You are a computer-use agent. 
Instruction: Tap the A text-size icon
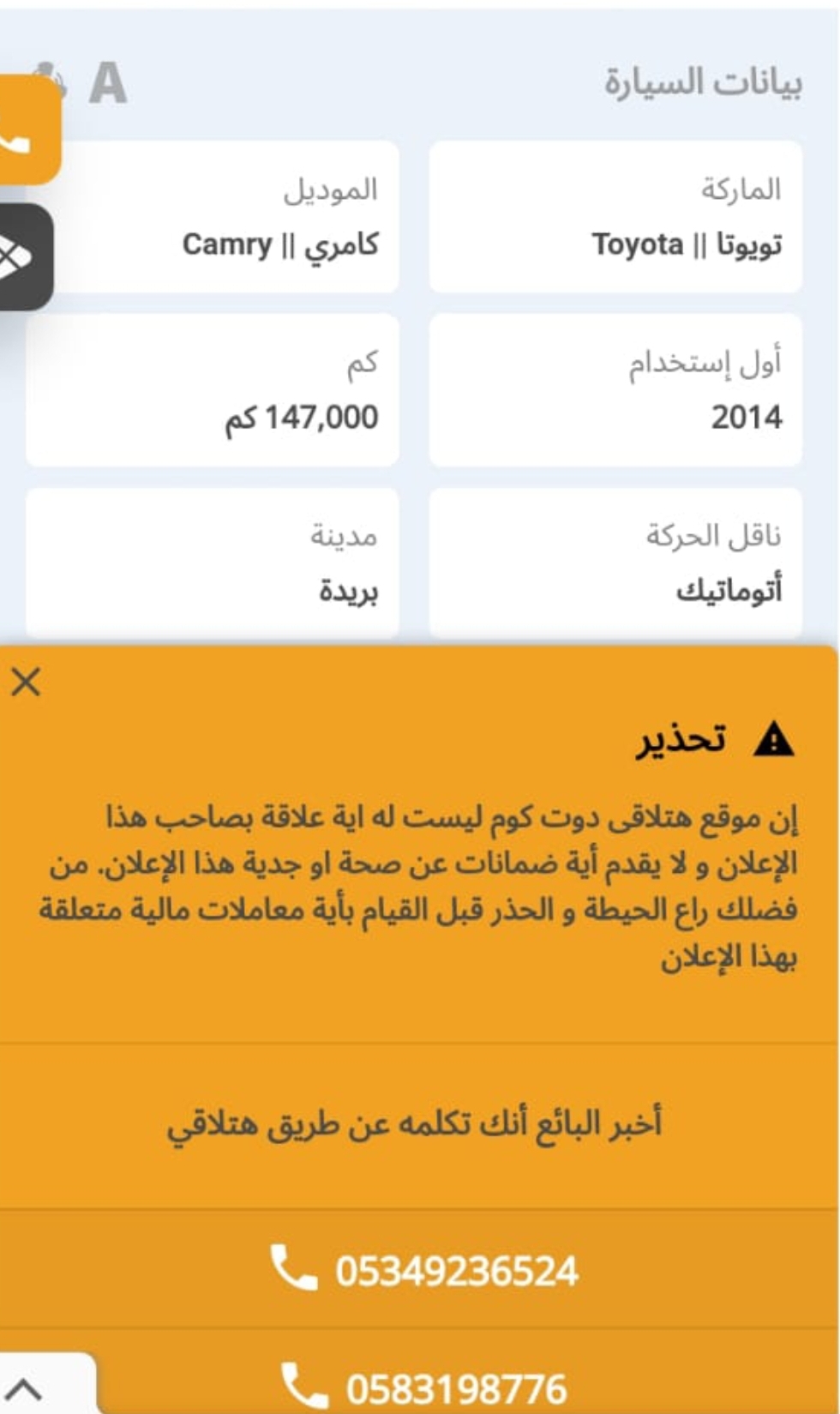pos(108,83)
